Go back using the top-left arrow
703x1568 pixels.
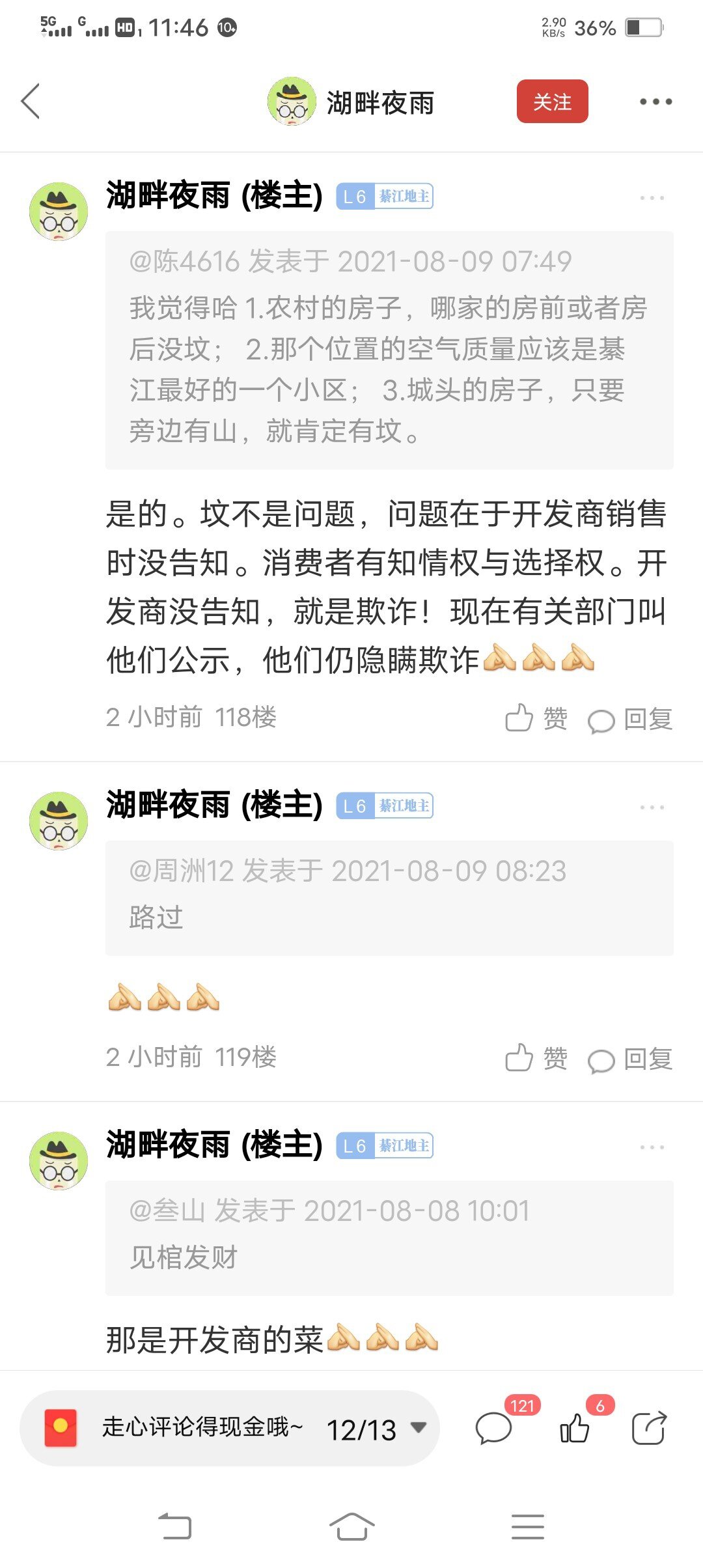coord(31,102)
